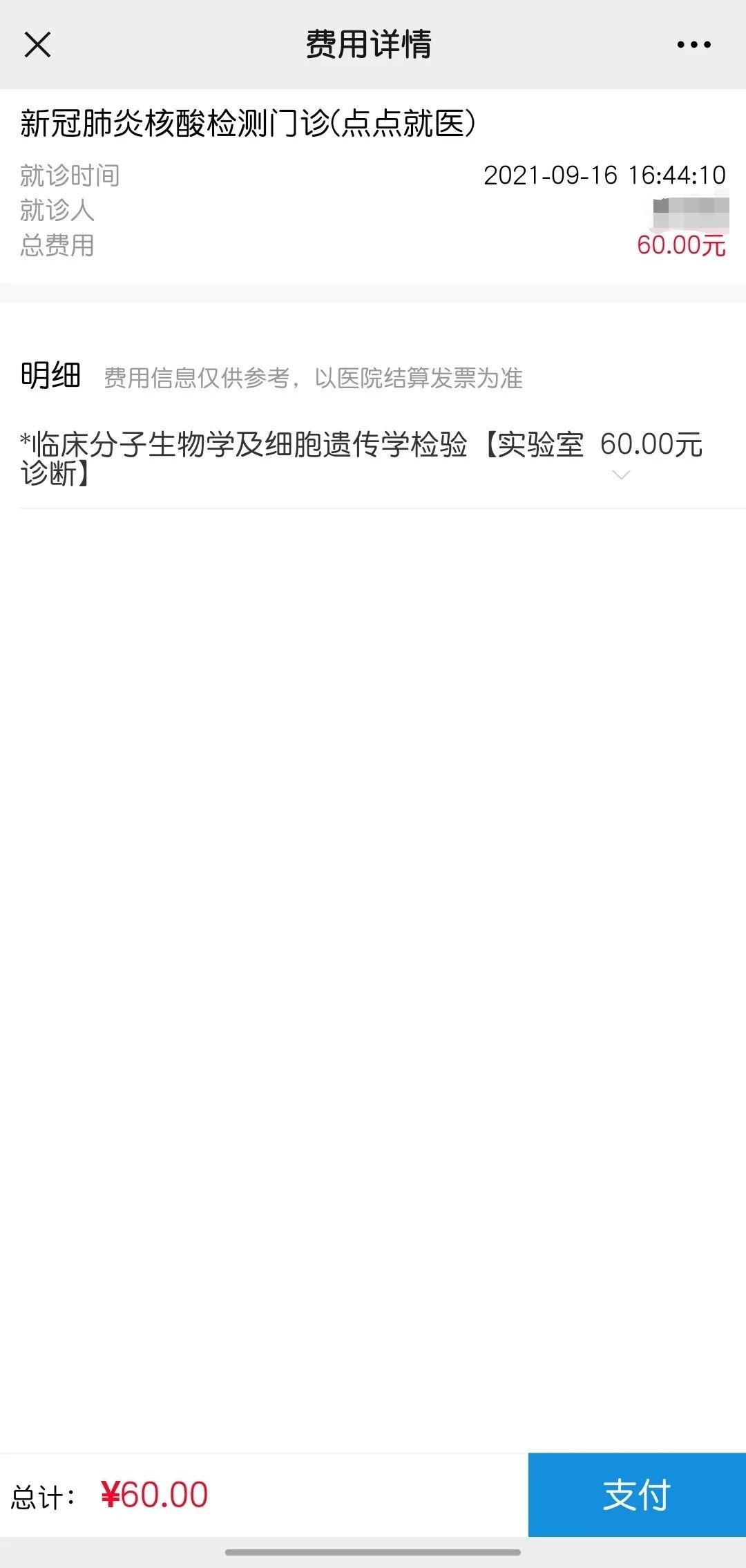Expand the 临床分子生物学 fee item chevron
This screenshot has width=746, height=1568.
621,475
